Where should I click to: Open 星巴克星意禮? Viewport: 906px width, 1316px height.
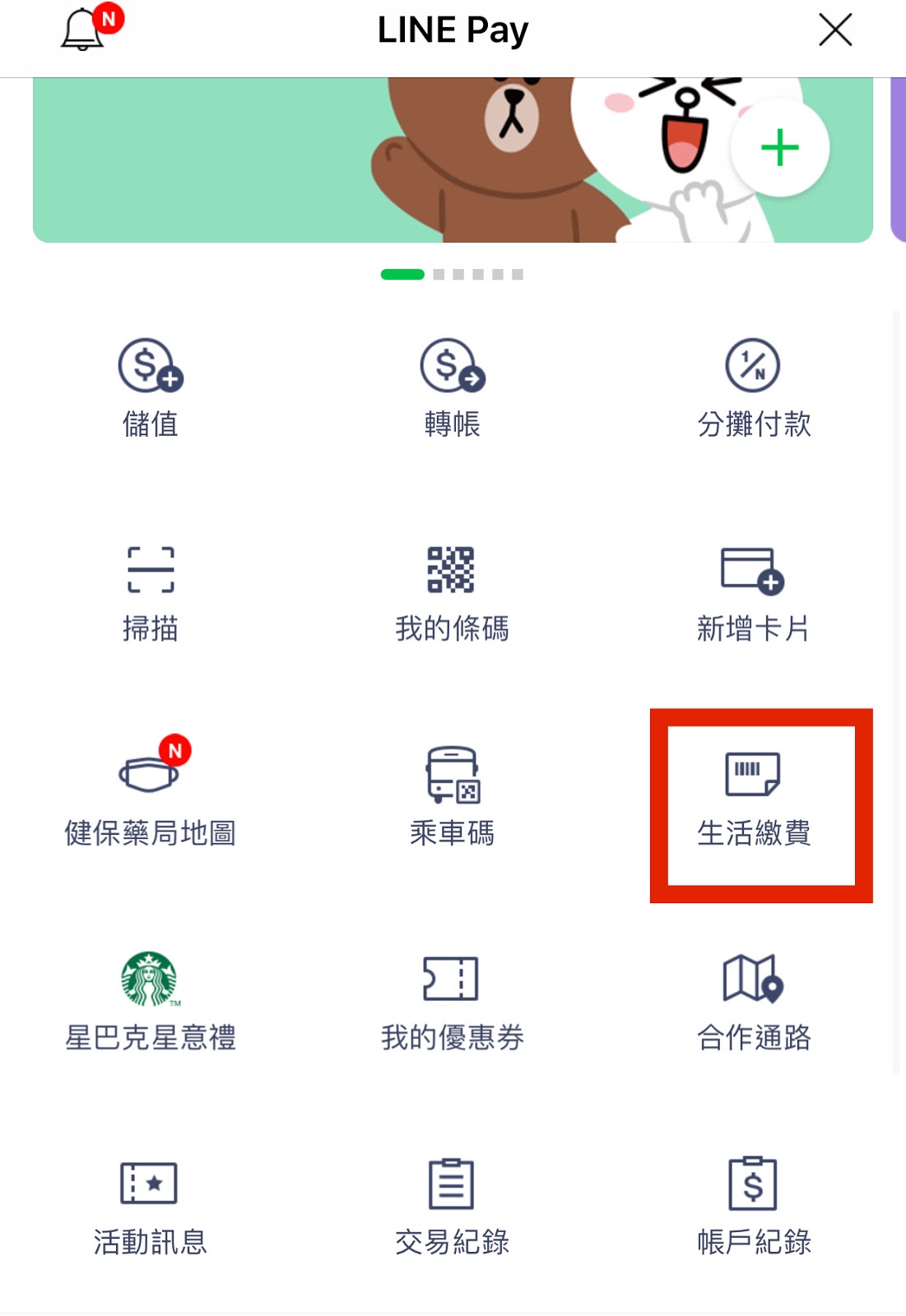click(151, 1002)
